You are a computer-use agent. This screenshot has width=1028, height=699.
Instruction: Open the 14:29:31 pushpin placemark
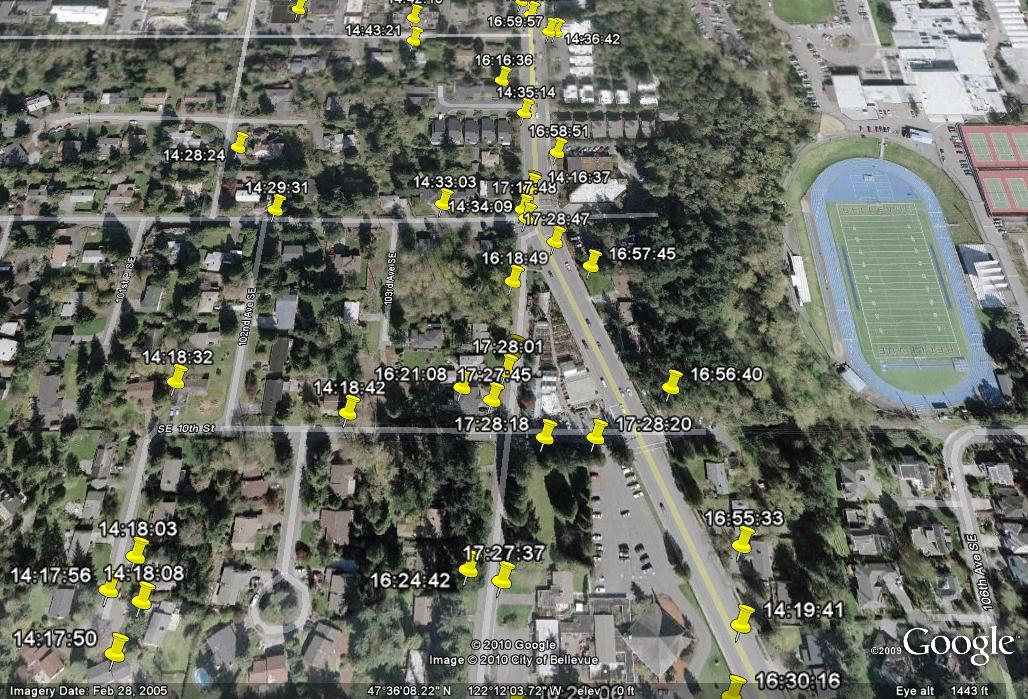277,204
